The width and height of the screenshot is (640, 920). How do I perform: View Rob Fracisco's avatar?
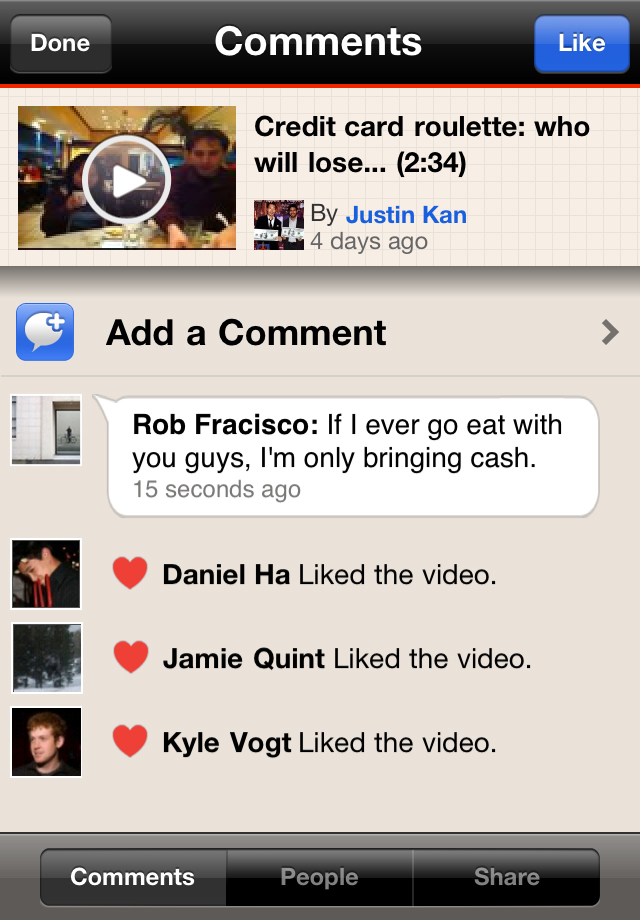(46, 429)
